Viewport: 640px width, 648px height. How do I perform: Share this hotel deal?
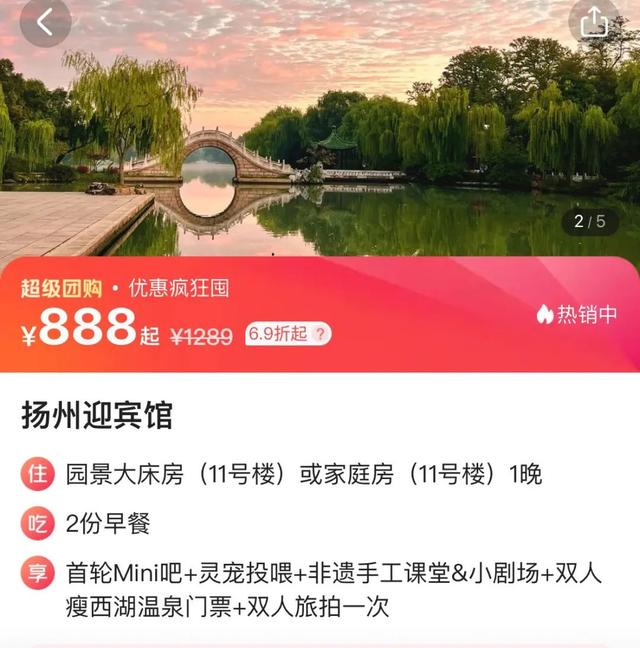(594, 22)
